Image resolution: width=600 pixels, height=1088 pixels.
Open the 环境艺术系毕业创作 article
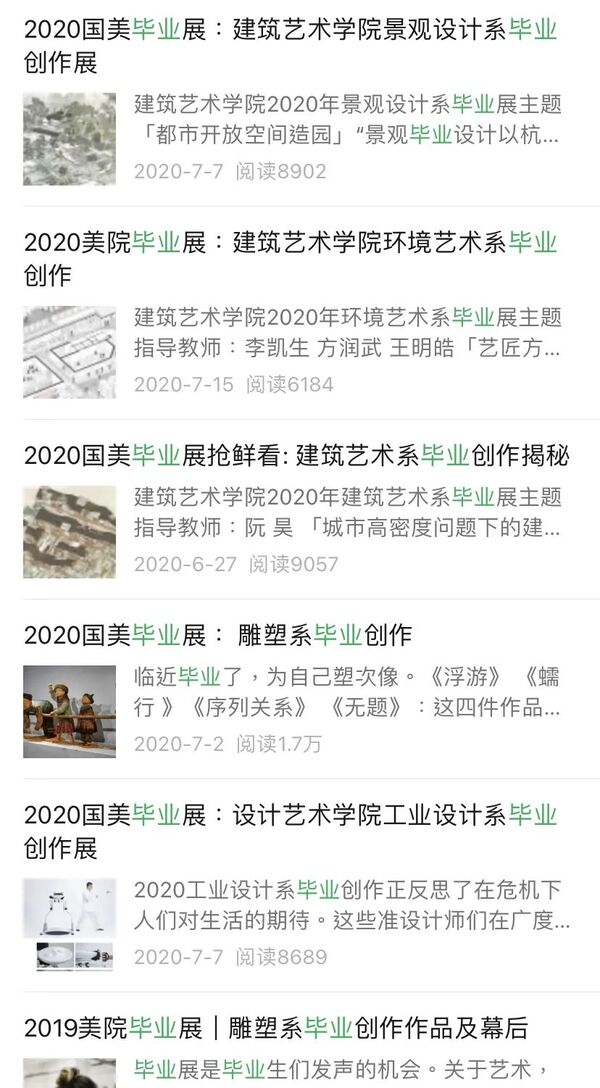[x=290, y=257]
